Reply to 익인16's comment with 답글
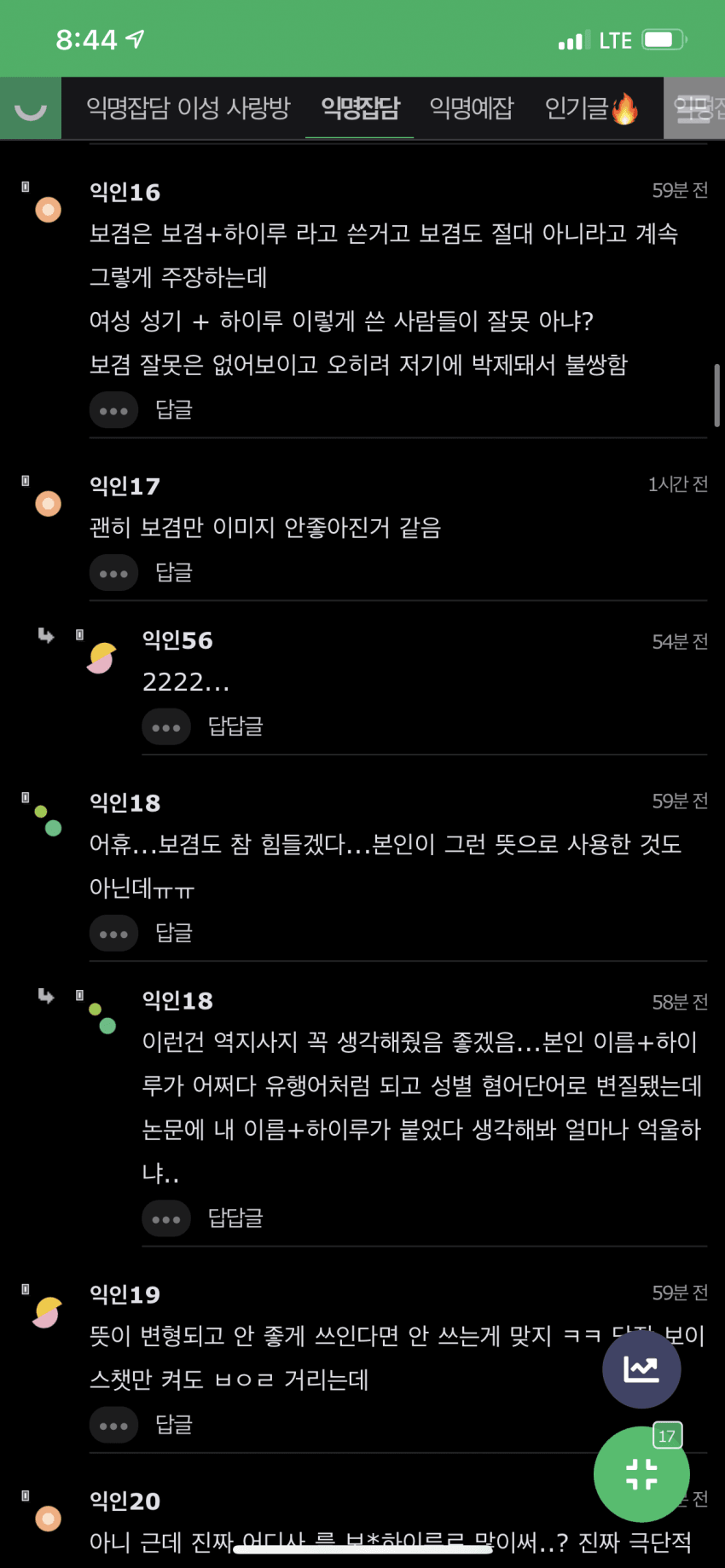Screen dimensions: 725x1568 tap(174, 410)
